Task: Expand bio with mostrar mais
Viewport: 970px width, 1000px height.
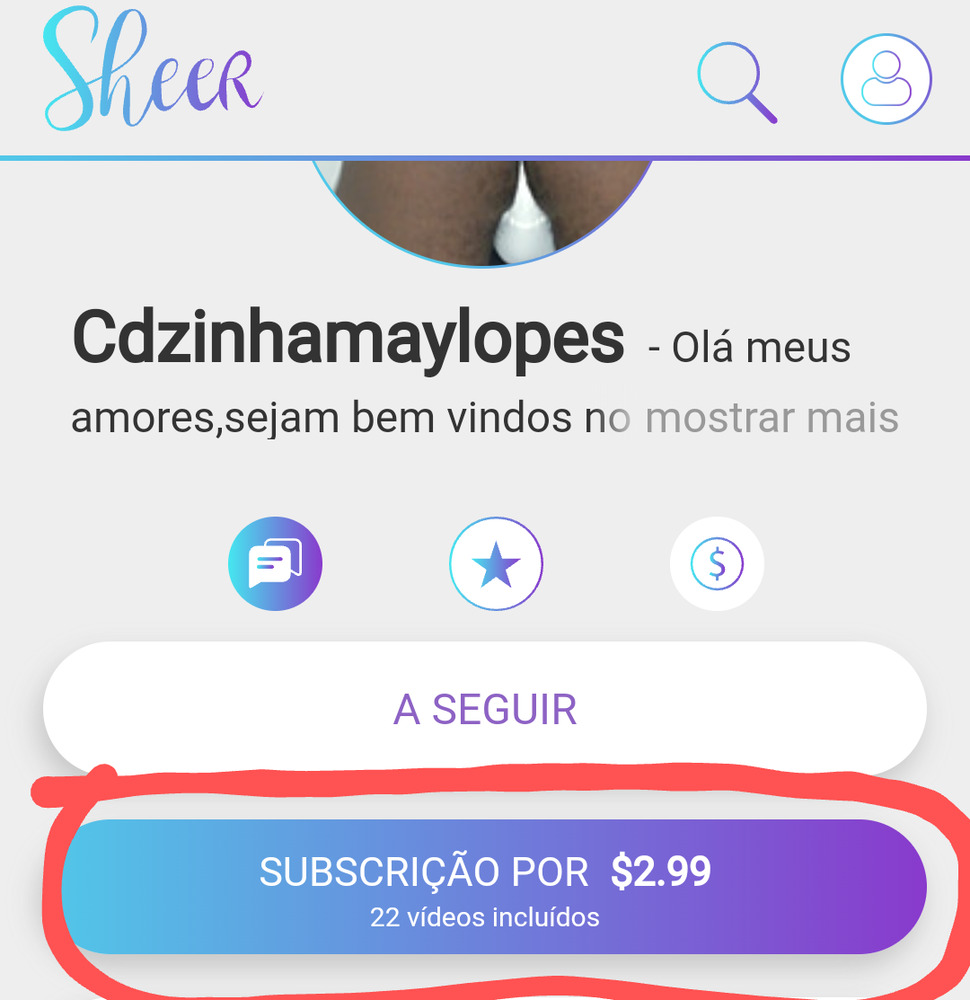Action: [772, 418]
